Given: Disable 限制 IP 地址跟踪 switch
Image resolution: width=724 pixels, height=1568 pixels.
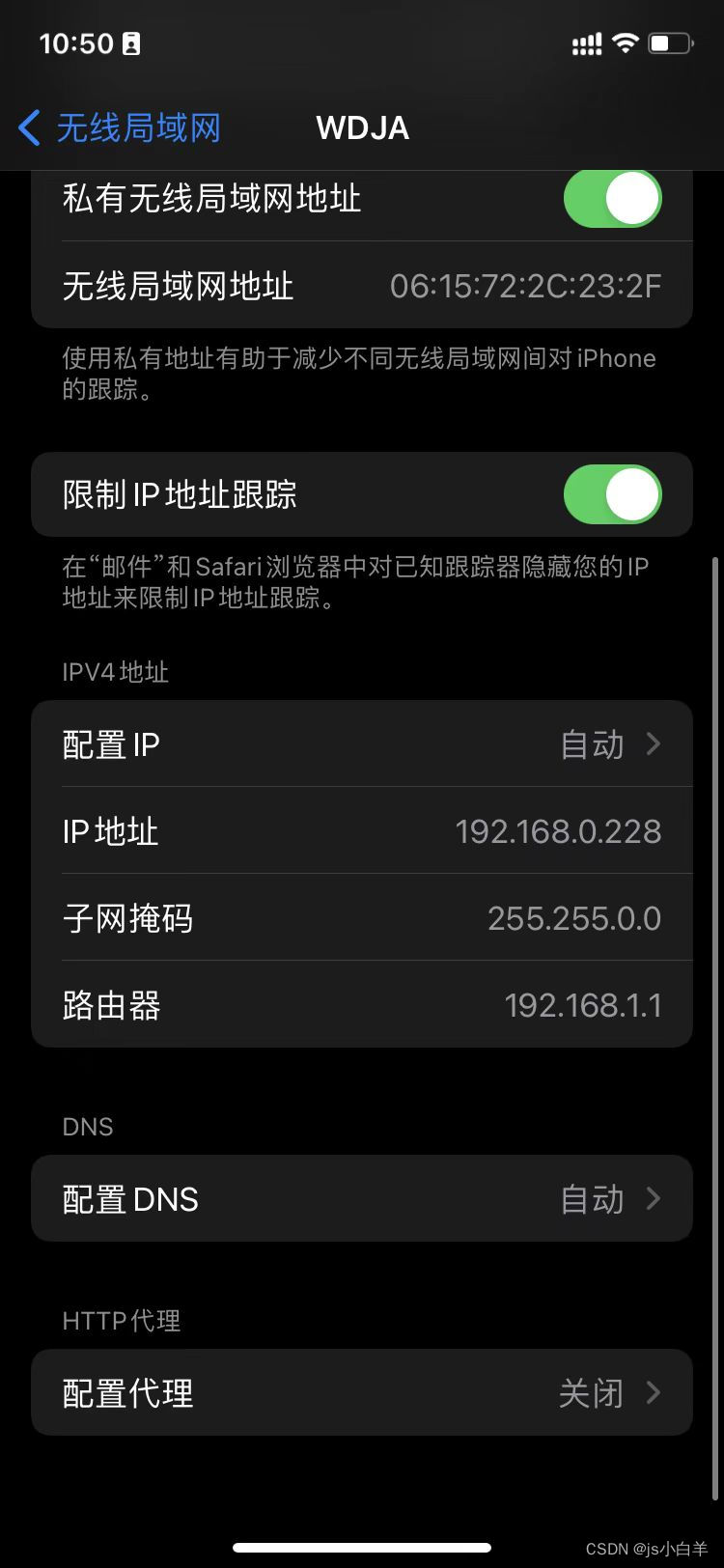Looking at the screenshot, I should (x=612, y=494).
